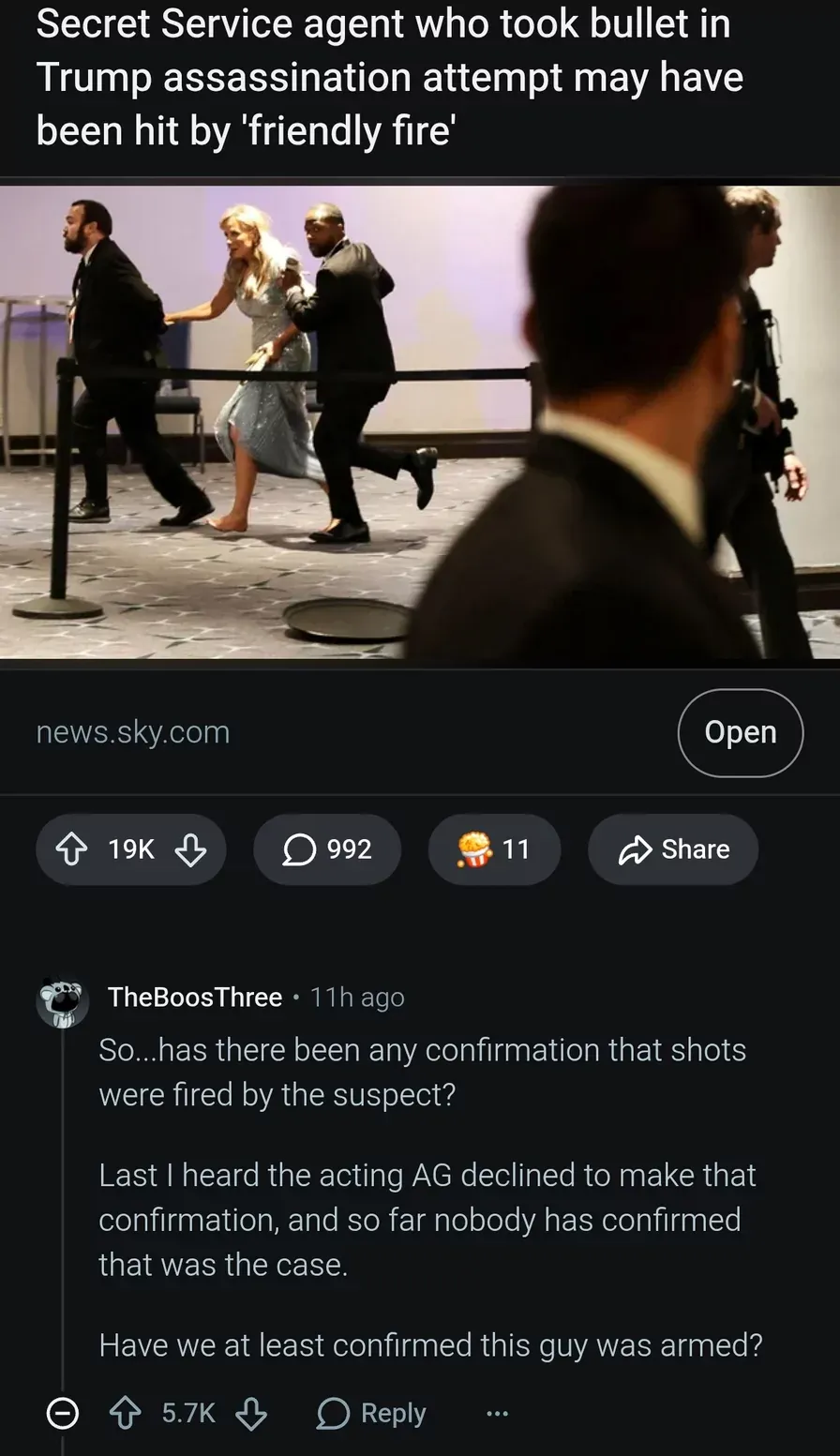Downvote TheBoosThree's comment
The height and width of the screenshot is (1456, 840).
[x=250, y=1413]
